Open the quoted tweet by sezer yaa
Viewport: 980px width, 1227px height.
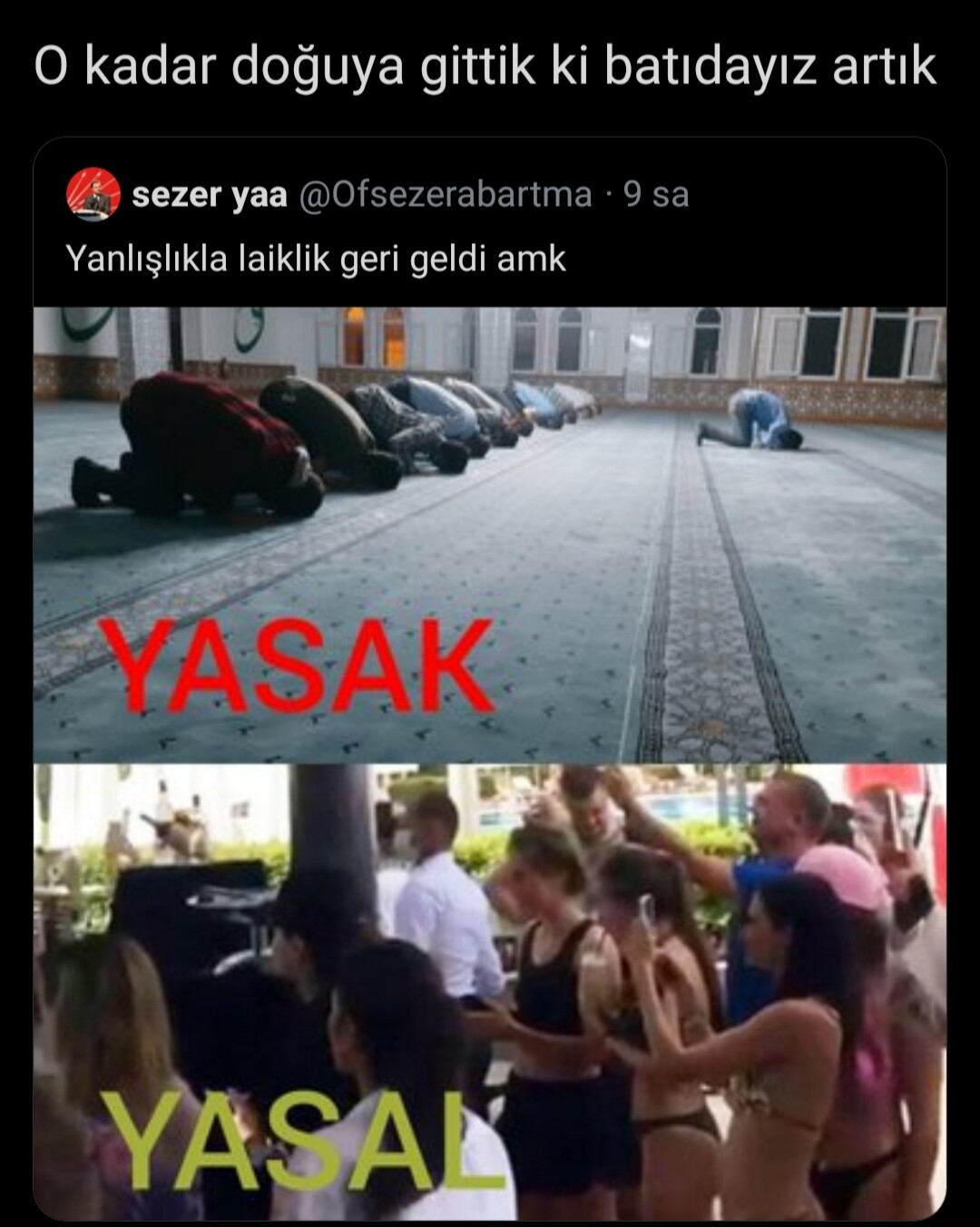pyautogui.click(x=315, y=260)
